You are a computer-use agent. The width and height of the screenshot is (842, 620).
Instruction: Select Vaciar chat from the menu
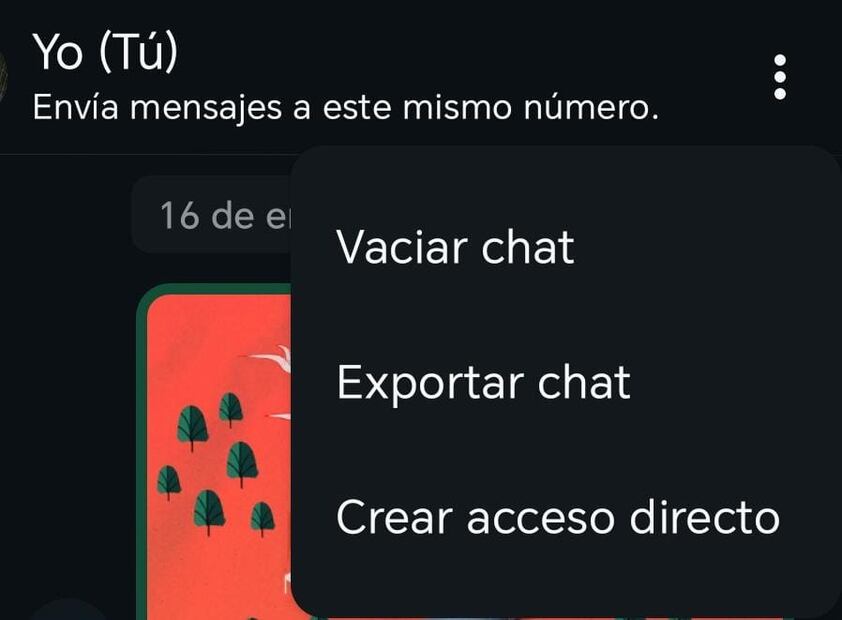(x=455, y=247)
